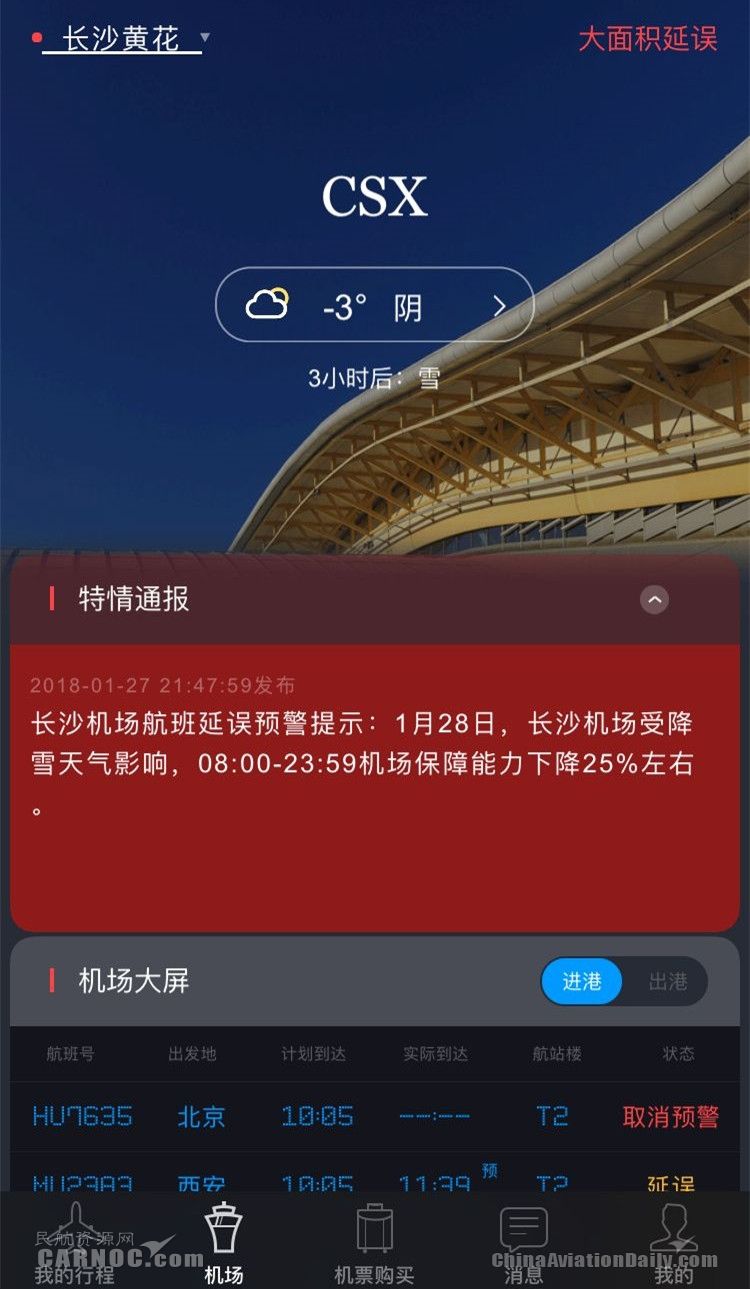Collapse the 特情通报 section
750x1289 pixels.
tap(654, 599)
